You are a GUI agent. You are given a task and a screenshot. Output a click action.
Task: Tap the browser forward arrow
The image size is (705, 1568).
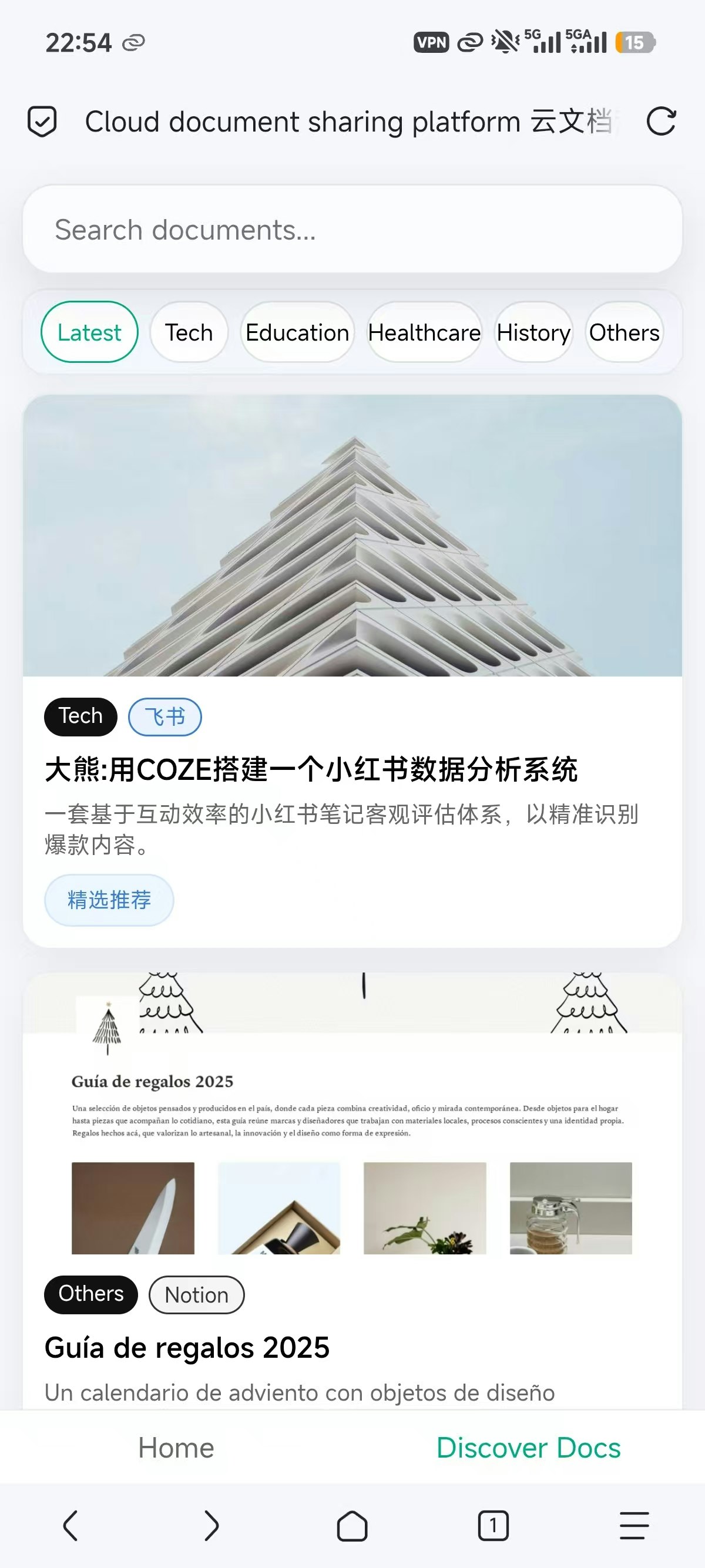click(211, 1525)
